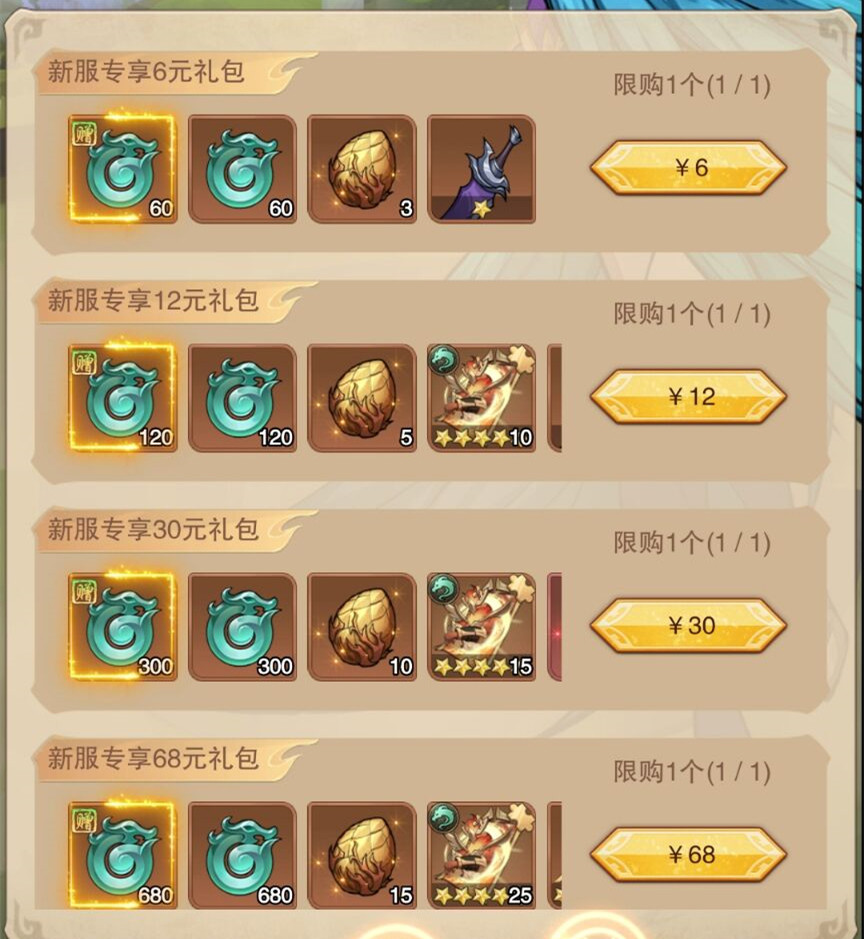
Task: Open the hero shard x25 in 68元礼包
Action: (481, 855)
